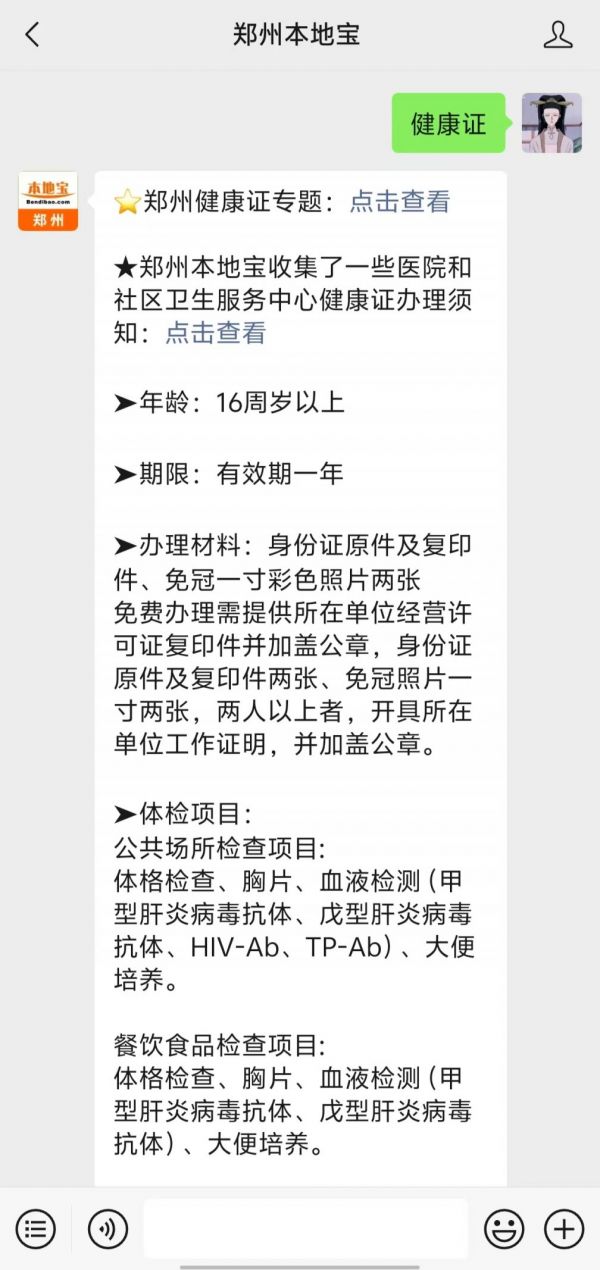Open the 郑州本地宝 account profile icon
Screen dimensions: 600x1270
coord(557,35)
